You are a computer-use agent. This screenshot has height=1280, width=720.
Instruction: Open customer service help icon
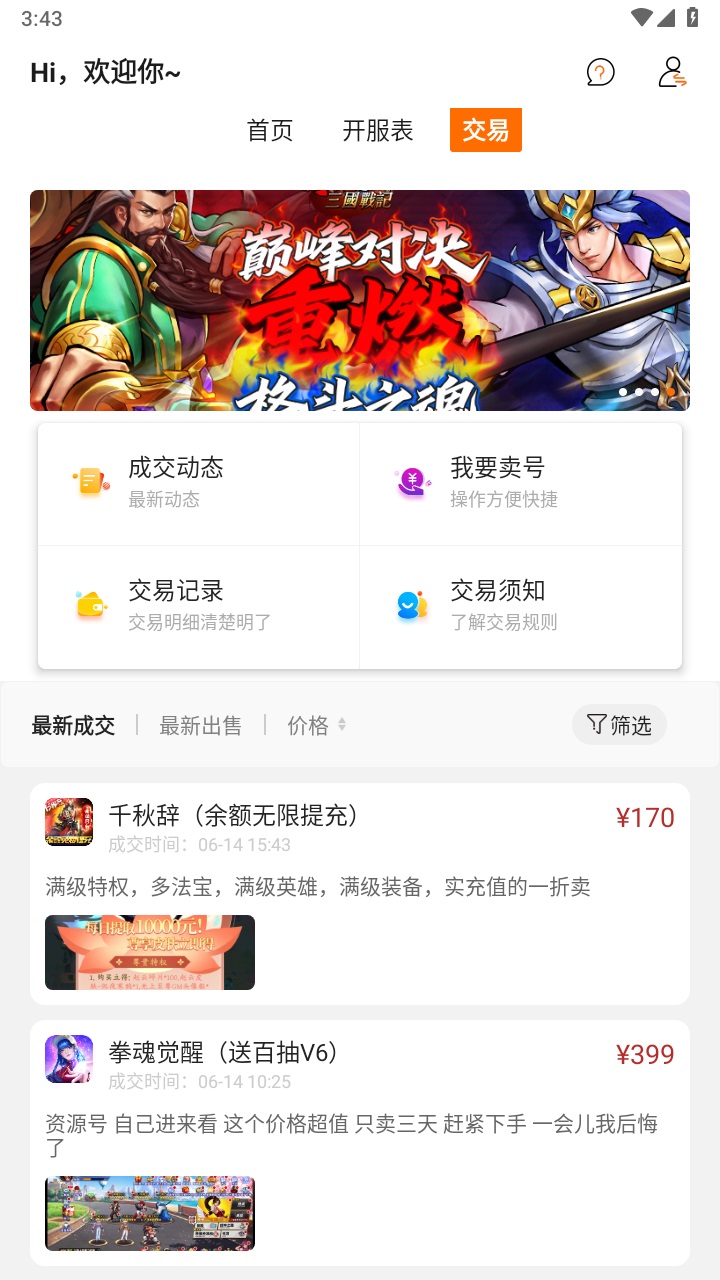point(599,73)
